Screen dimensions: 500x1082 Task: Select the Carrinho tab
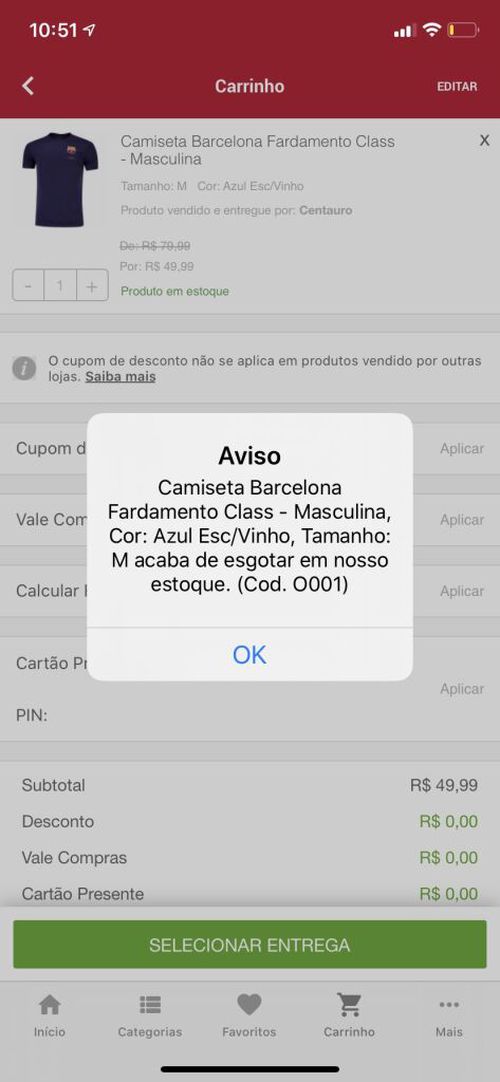point(350,1015)
